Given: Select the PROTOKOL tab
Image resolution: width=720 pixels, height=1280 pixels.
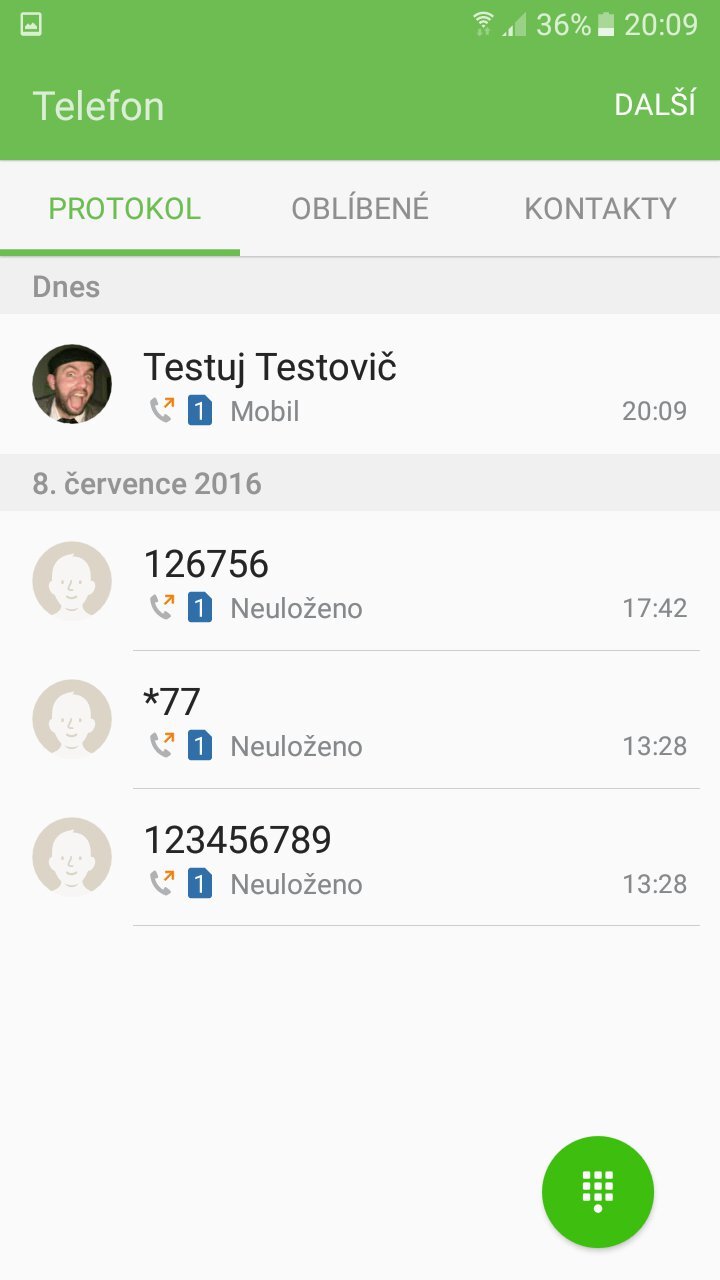Looking at the screenshot, I should (x=124, y=208).
